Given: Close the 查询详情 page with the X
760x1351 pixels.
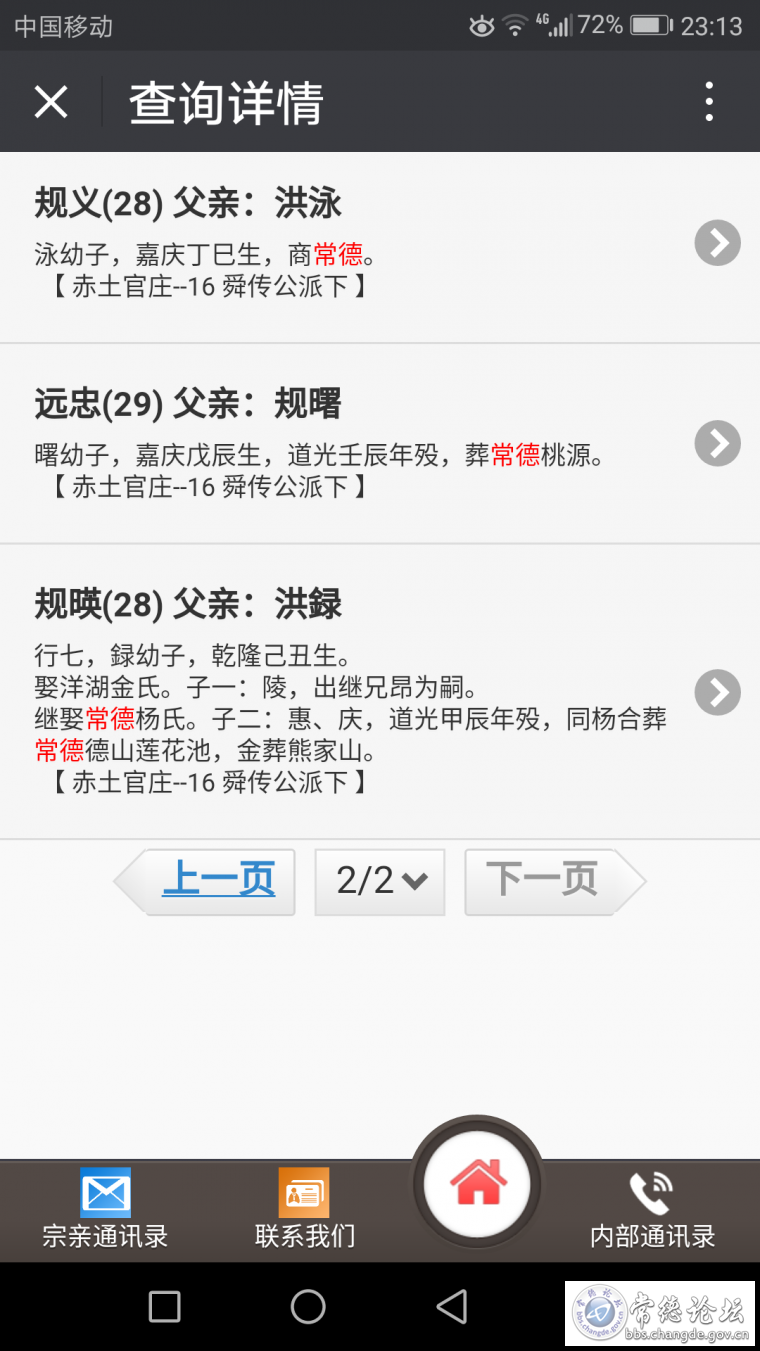Looking at the screenshot, I should (51, 102).
